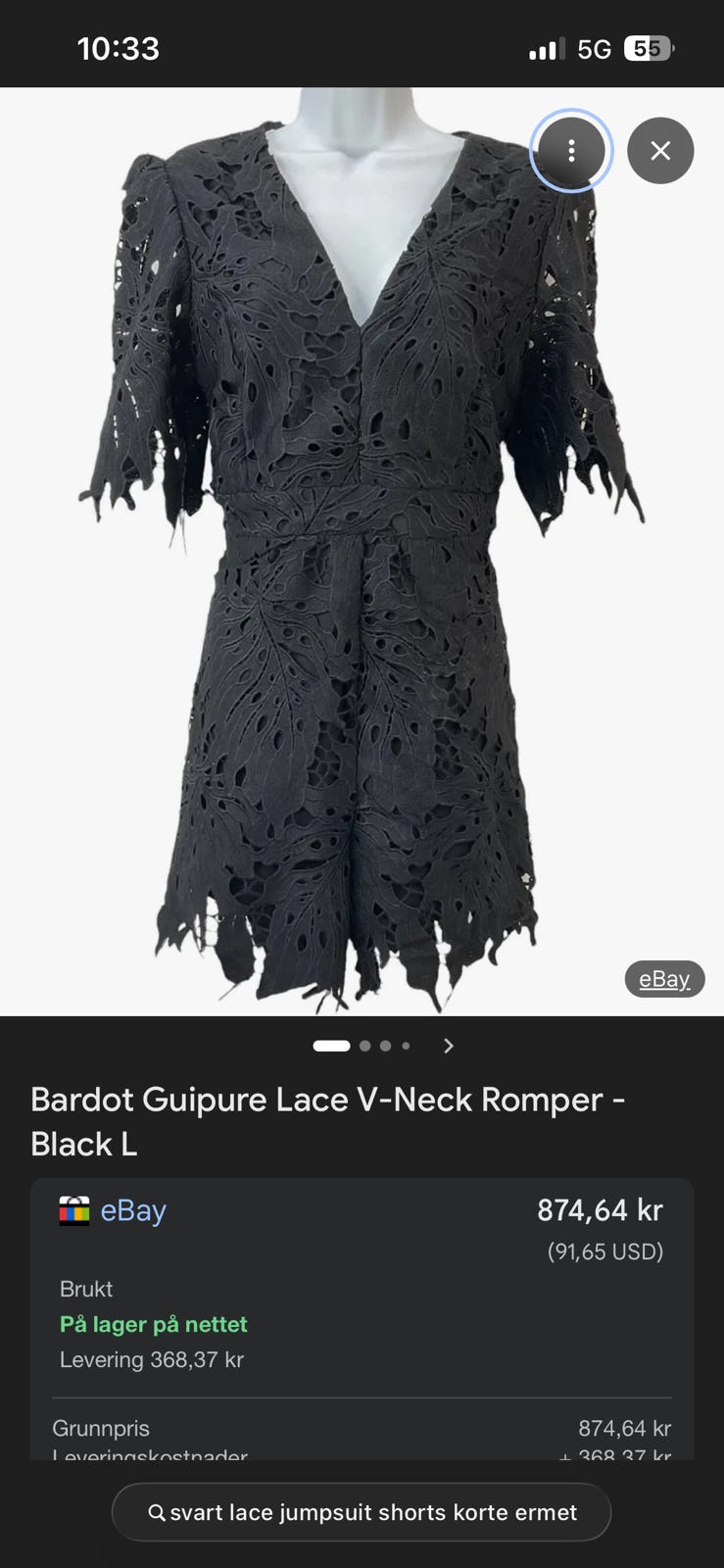Tap the svart lace jumpsuit search box
Viewport: 724px width, 1568px height.
point(362,1512)
